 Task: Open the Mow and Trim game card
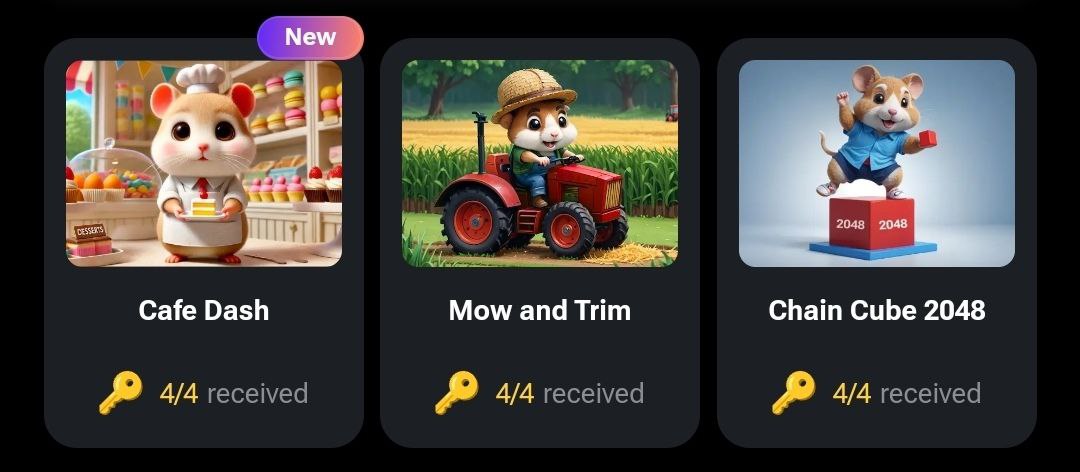pos(540,242)
